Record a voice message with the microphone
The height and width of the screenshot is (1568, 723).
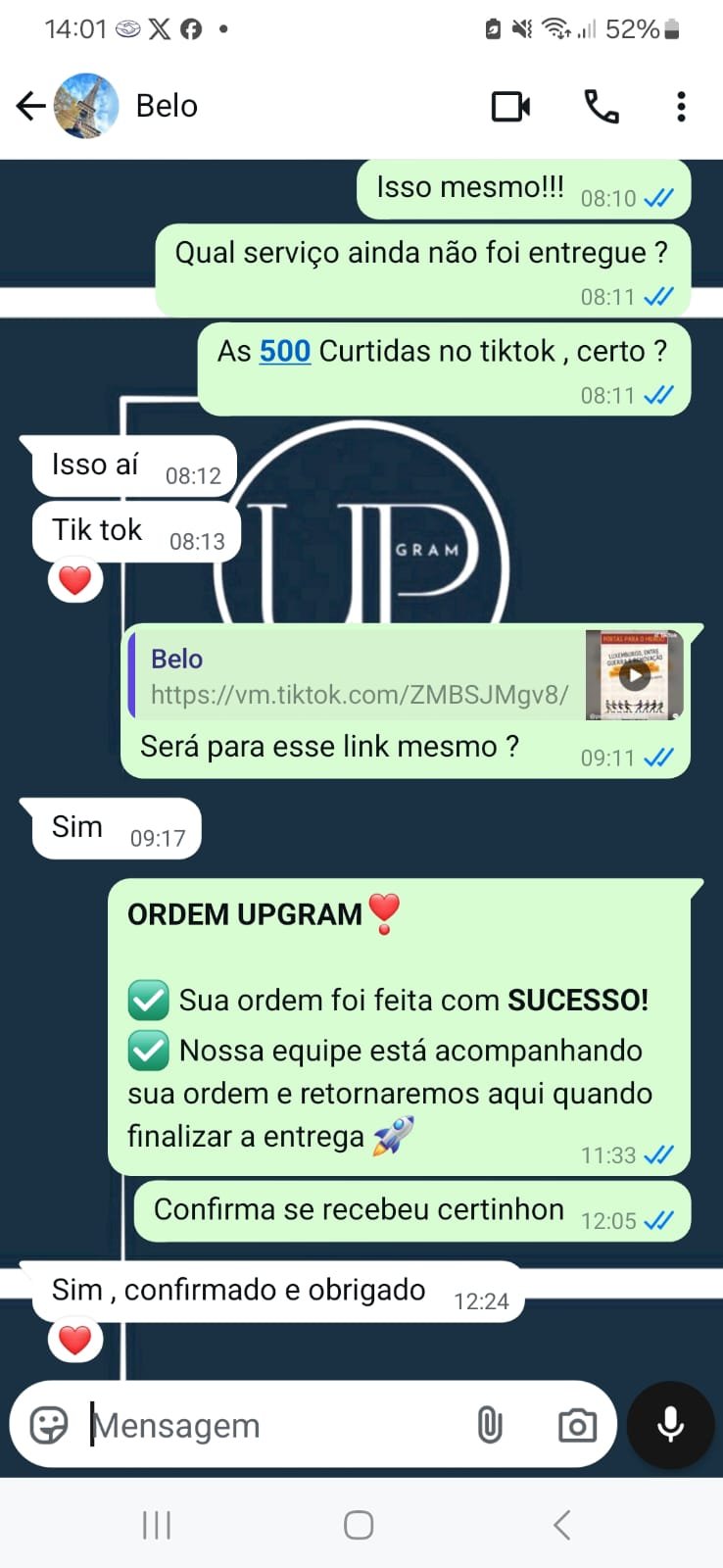[x=671, y=1425]
